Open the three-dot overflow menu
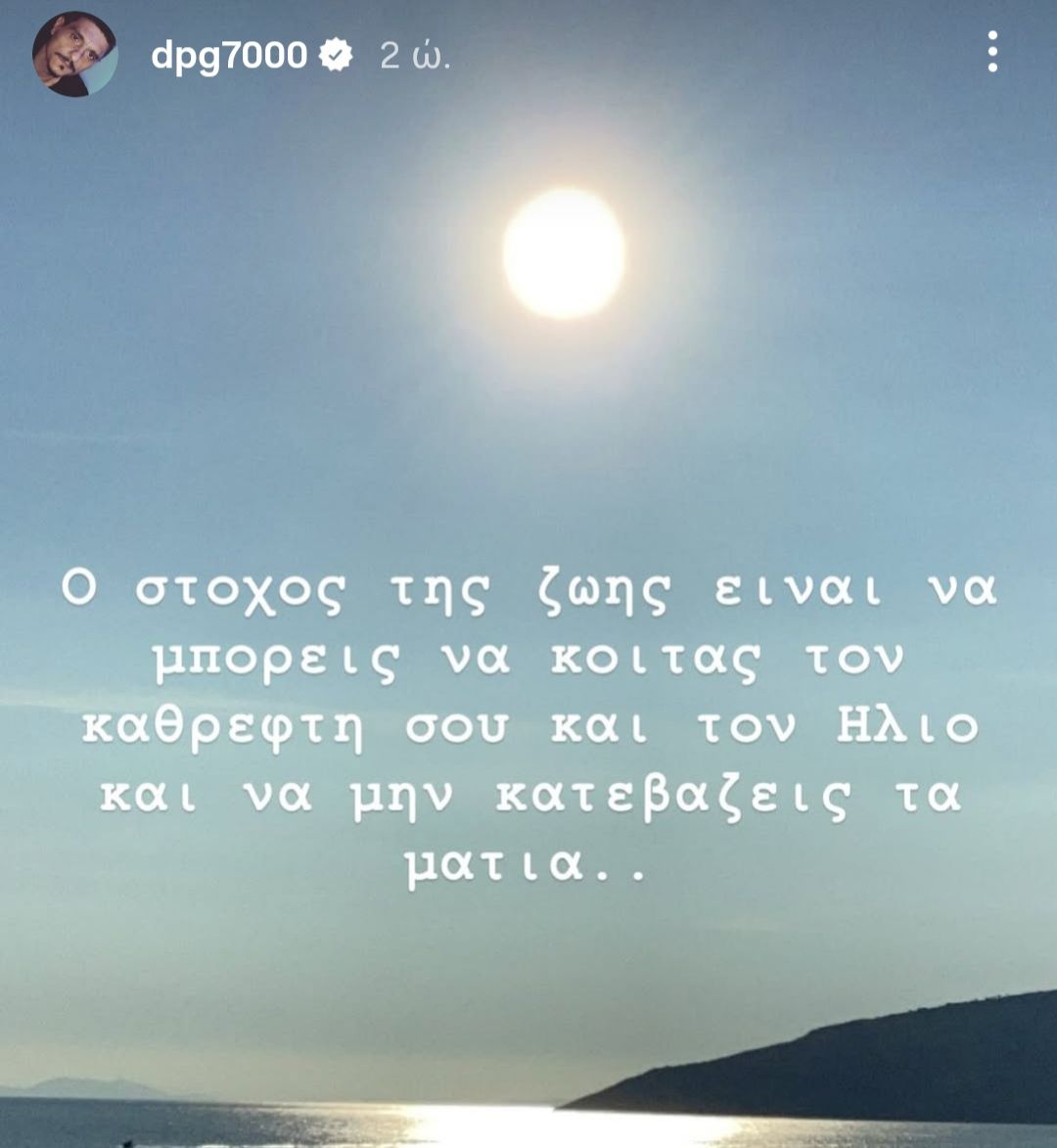The height and width of the screenshot is (1148, 1057). 992,52
